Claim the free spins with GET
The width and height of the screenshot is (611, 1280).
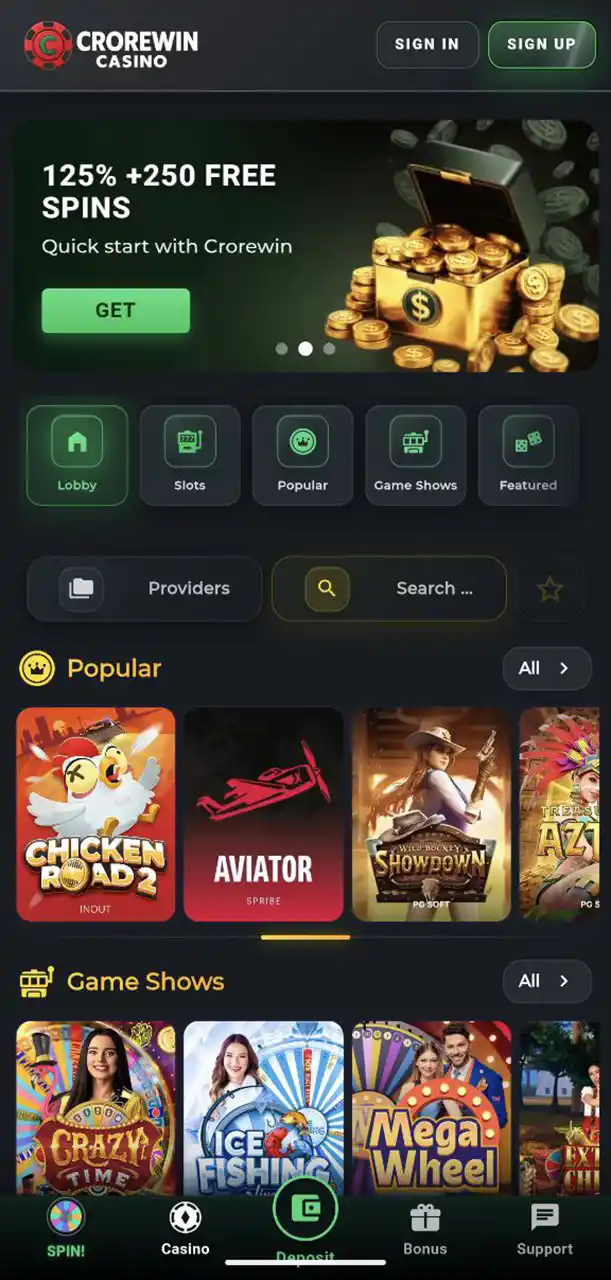pos(115,310)
